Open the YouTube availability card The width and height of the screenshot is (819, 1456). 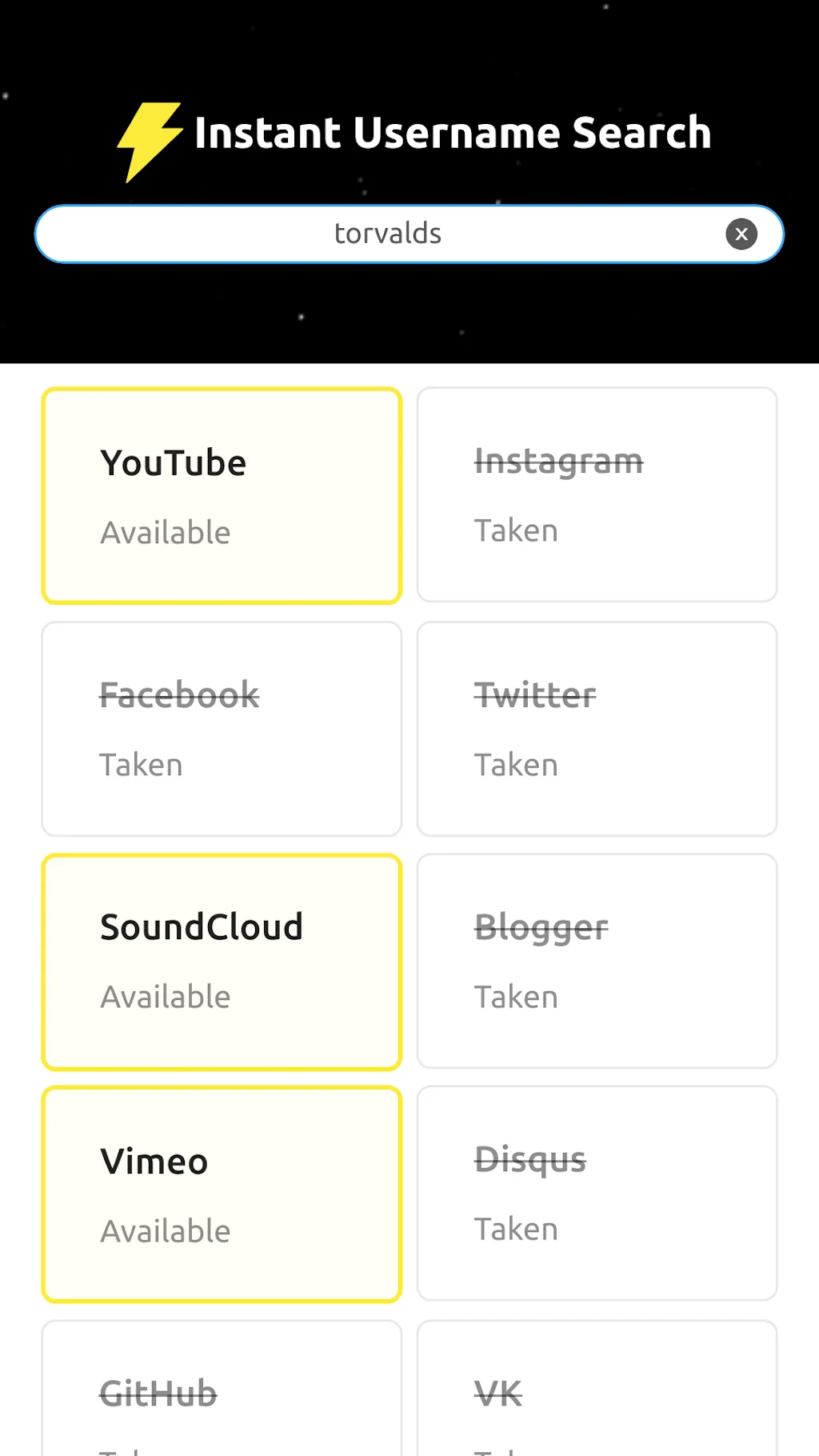pos(222,494)
